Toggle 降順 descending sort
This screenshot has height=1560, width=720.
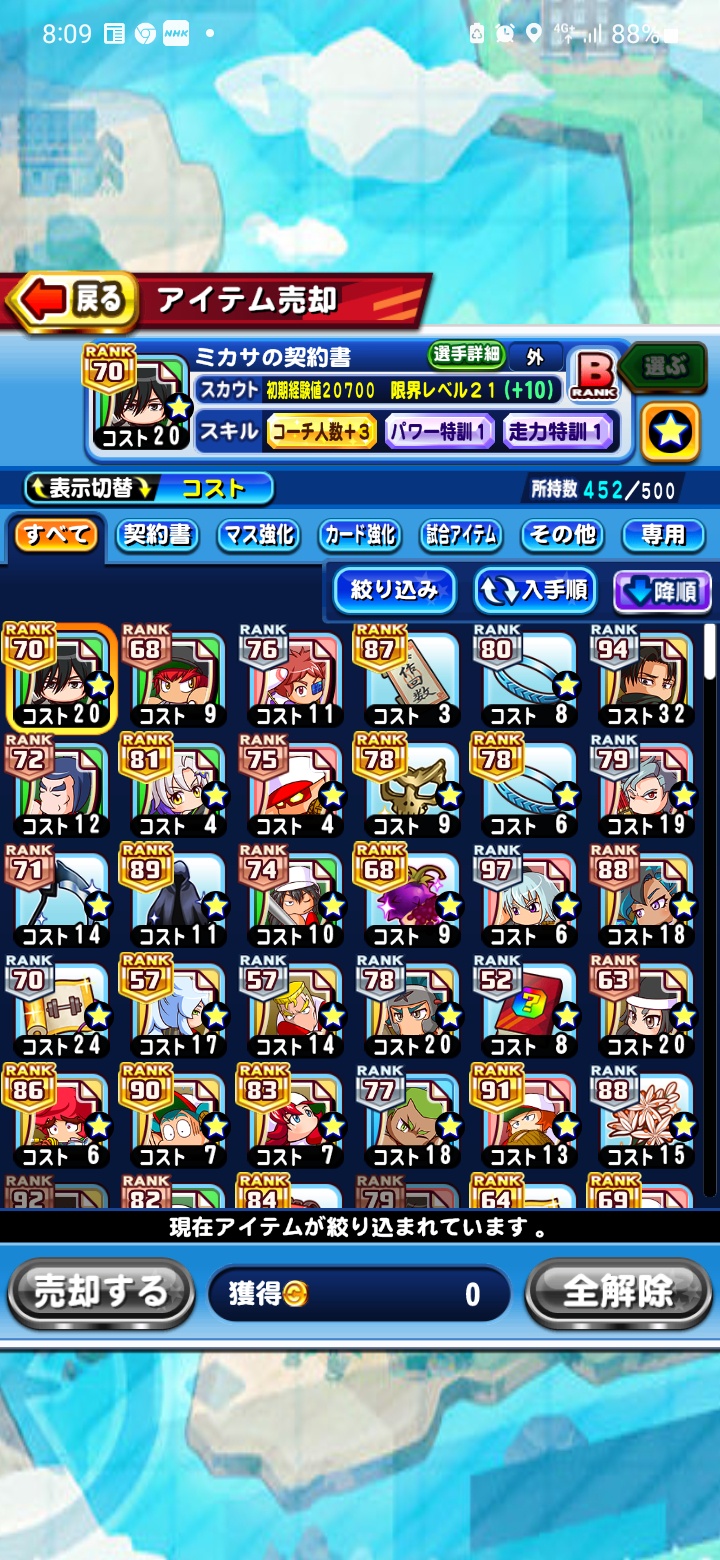pyautogui.click(x=662, y=591)
